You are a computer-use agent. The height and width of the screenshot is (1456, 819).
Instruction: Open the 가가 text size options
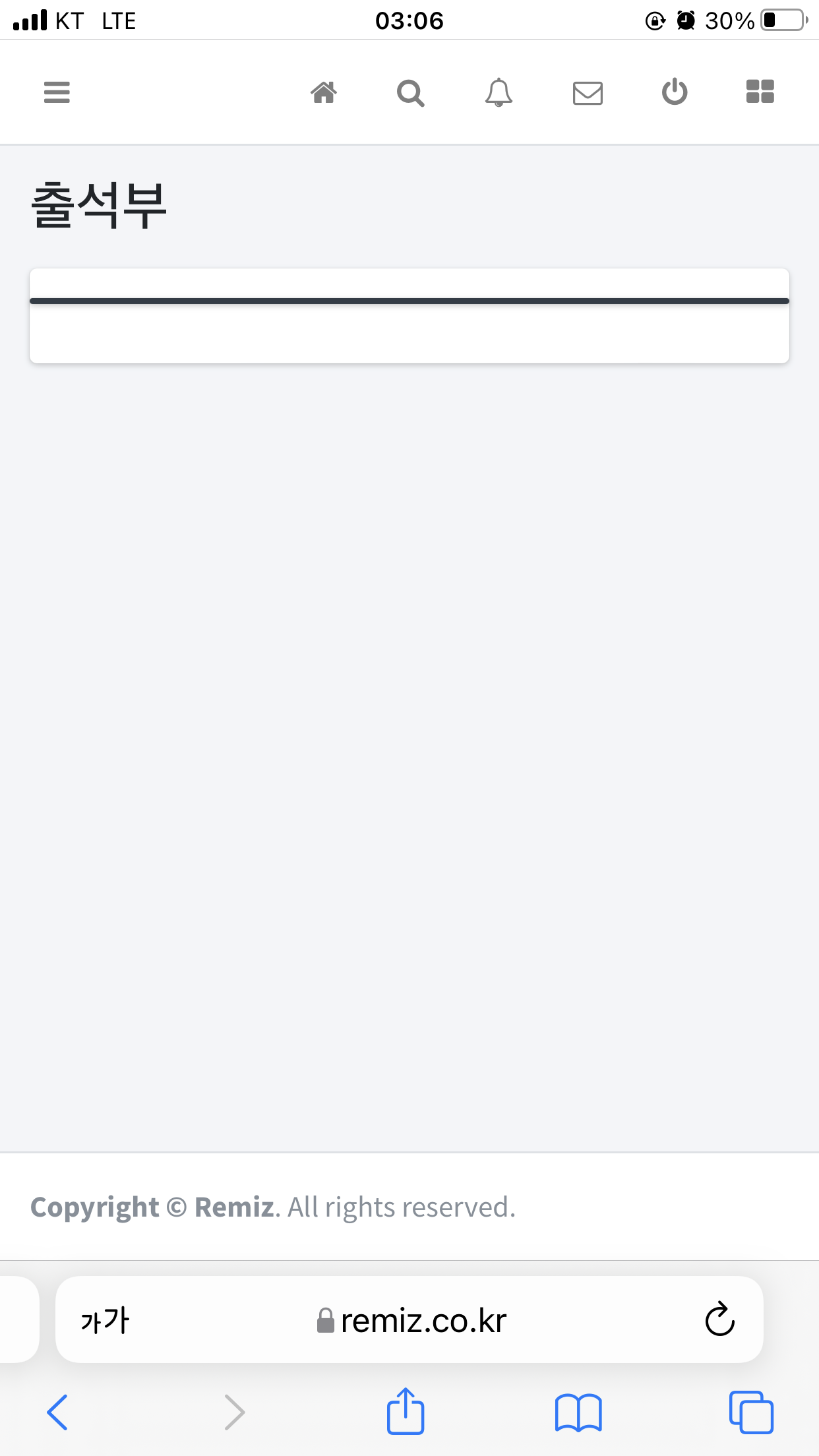point(105,1320)
